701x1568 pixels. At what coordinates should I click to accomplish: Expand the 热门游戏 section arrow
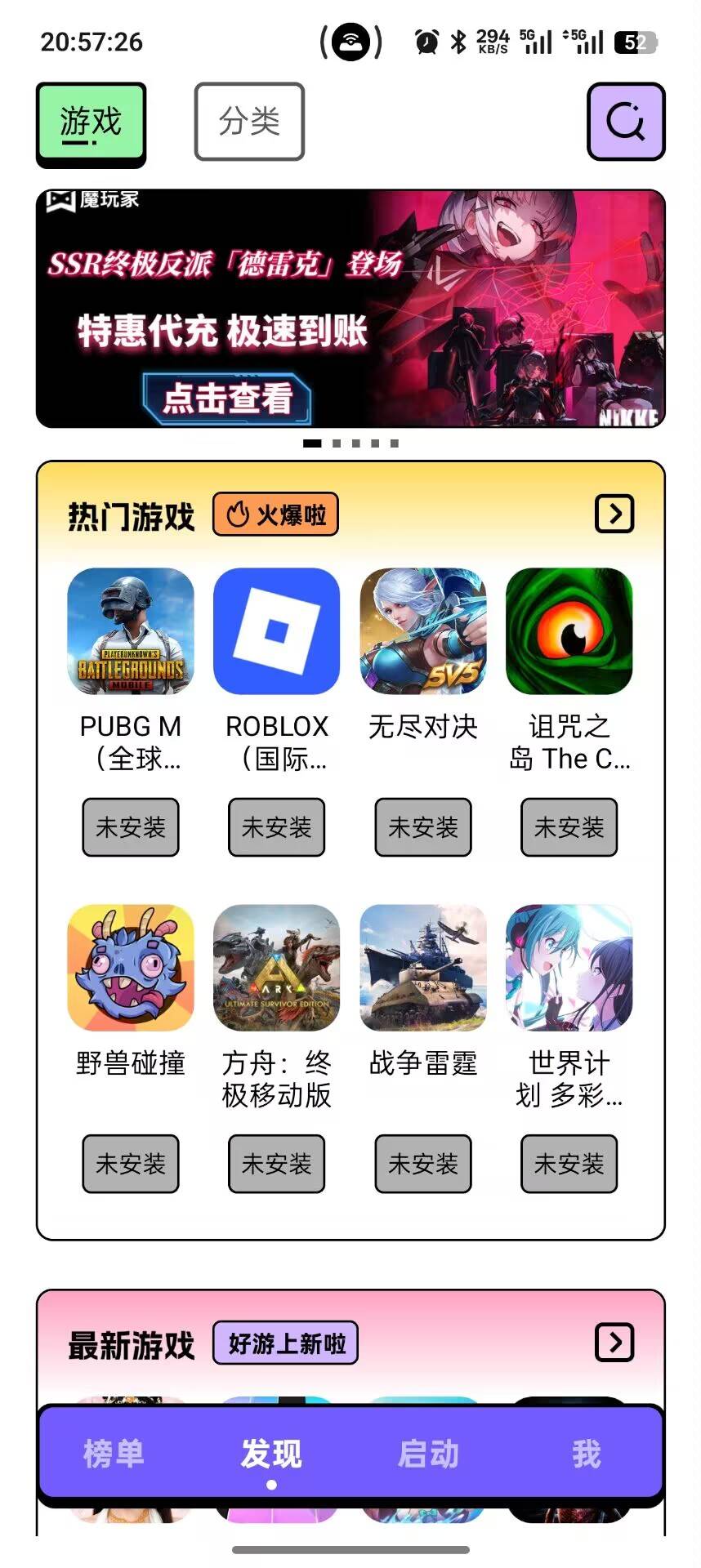click(x=614, y=514)
